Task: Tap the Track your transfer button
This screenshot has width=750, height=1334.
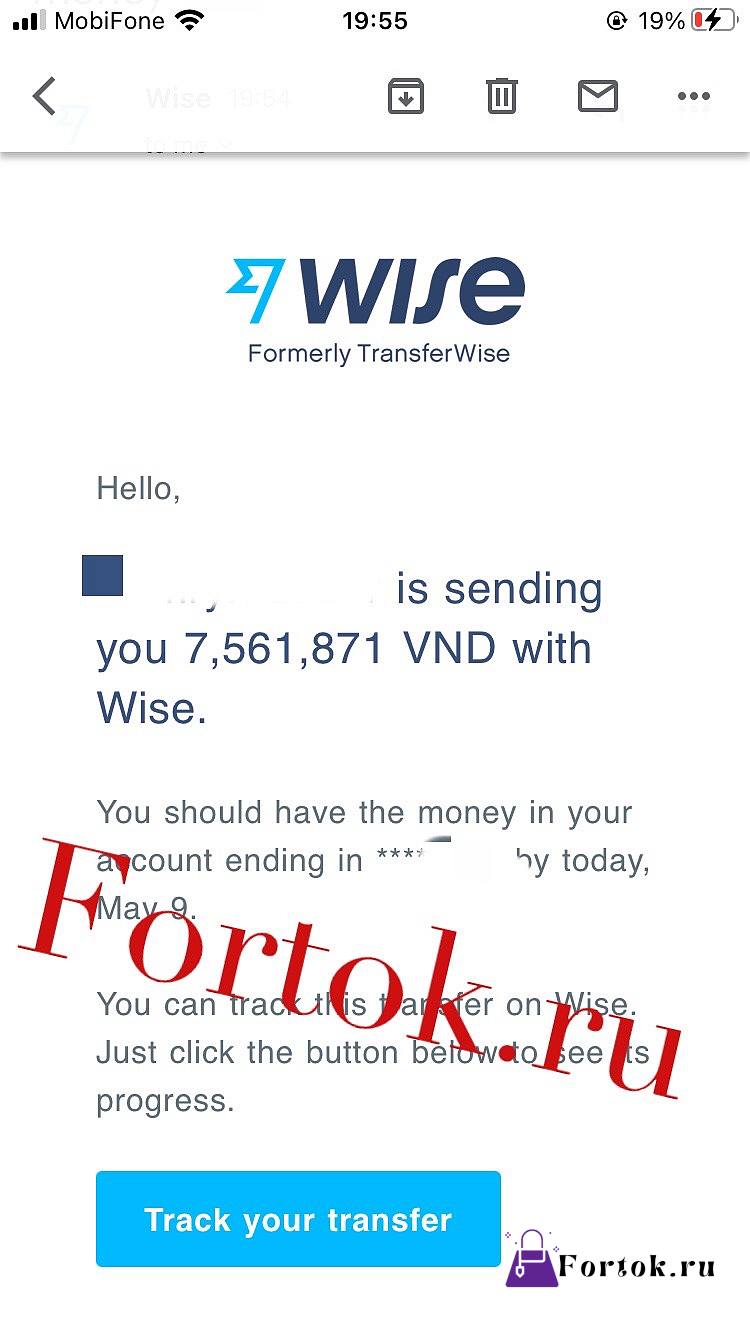Action: (x=298, y=1219)
